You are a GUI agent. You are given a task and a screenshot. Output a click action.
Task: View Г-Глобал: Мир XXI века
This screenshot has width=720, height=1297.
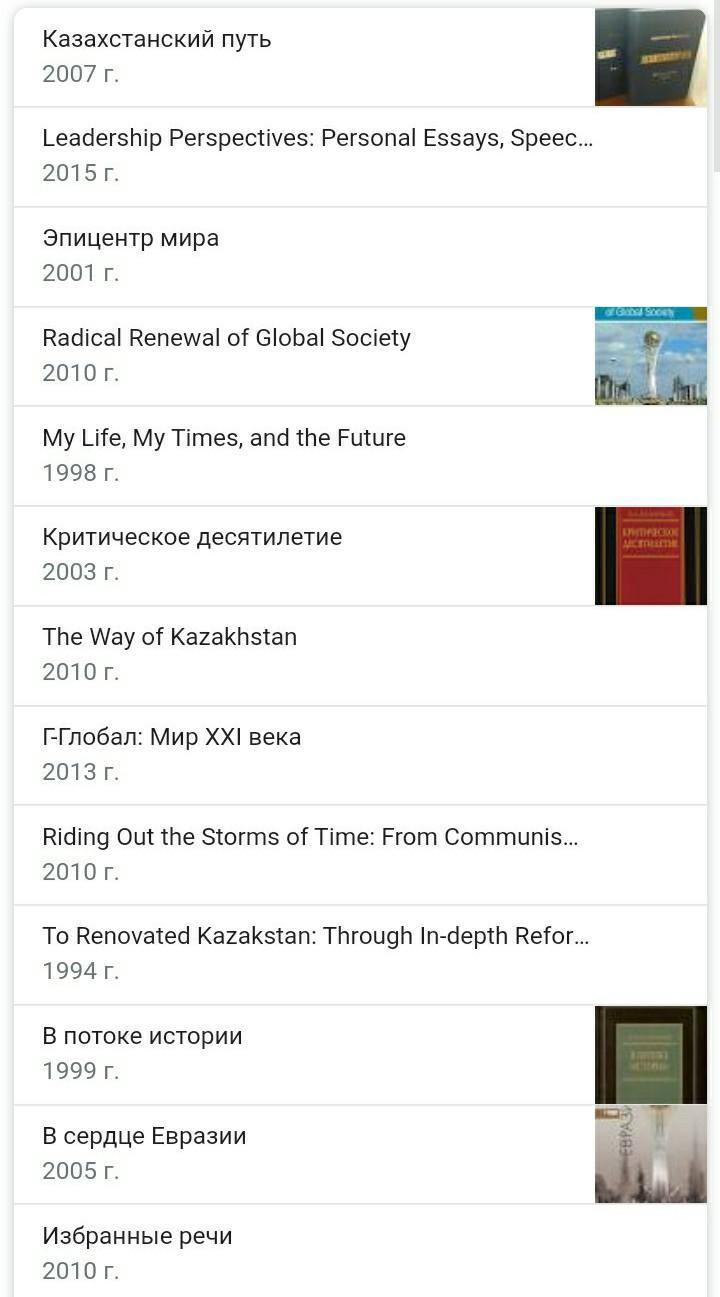click(171, 737)
